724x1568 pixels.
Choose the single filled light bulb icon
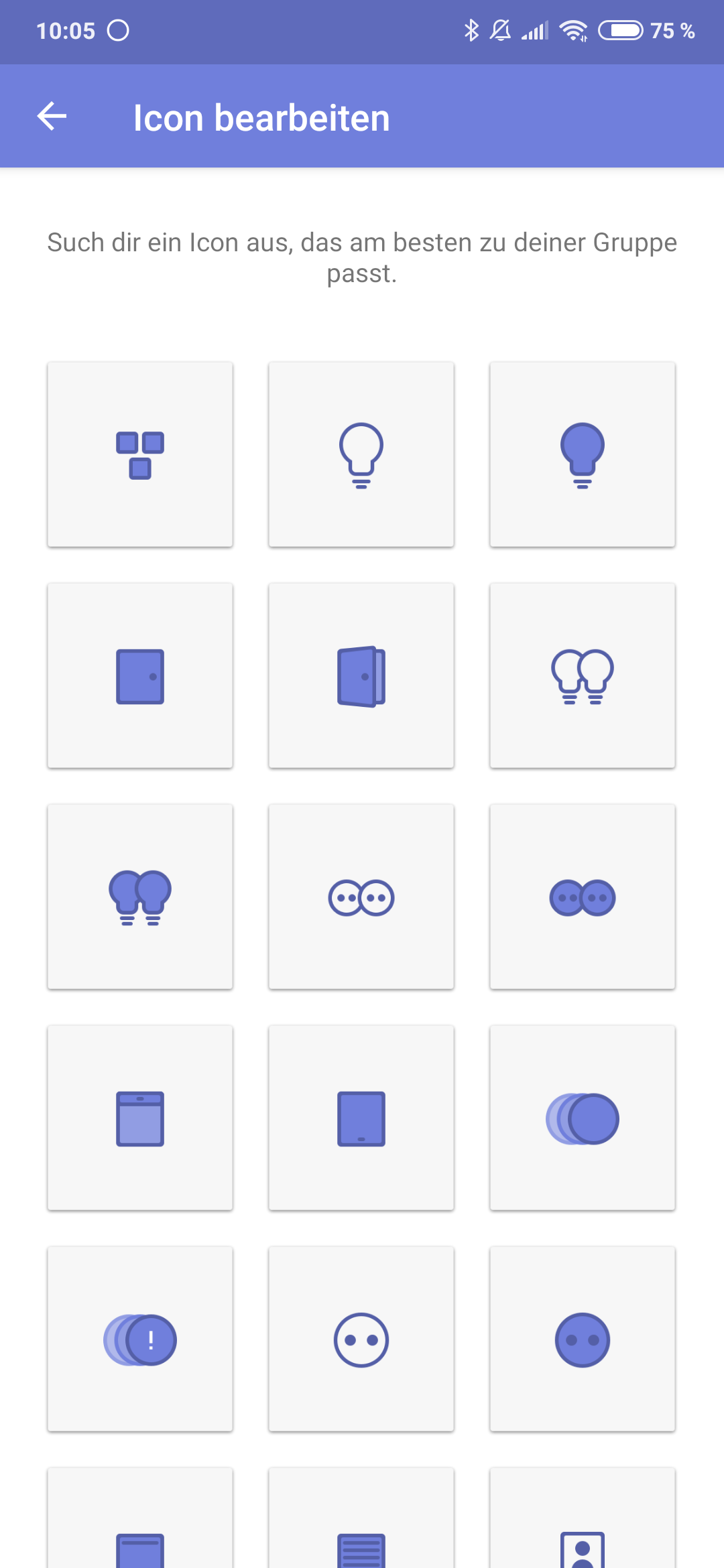click(583, 455)
